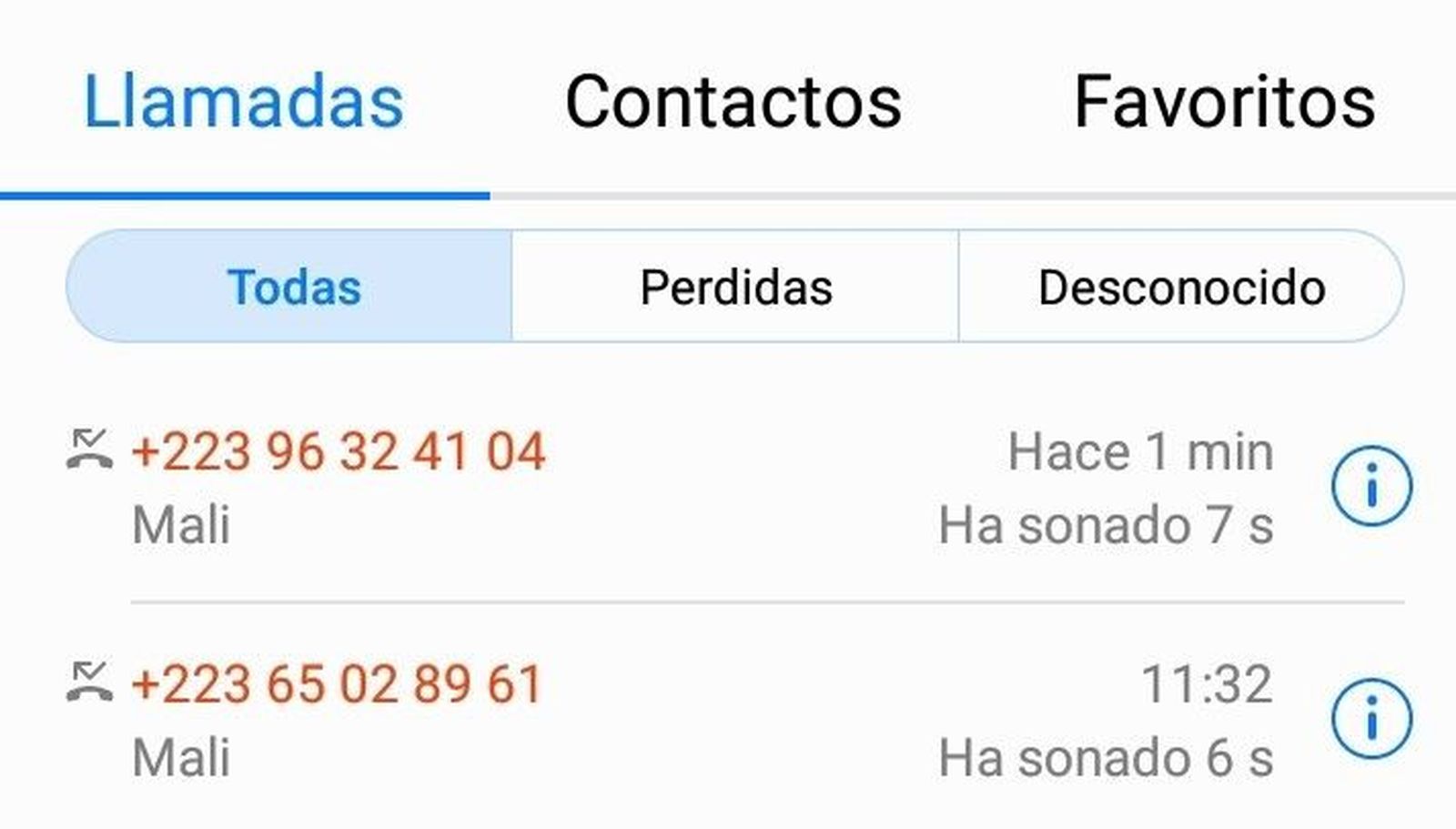The height and width of the screenshot is (829, 1456).
Task: Open the Favoritos tab
Action: (x=1224, y=102)
